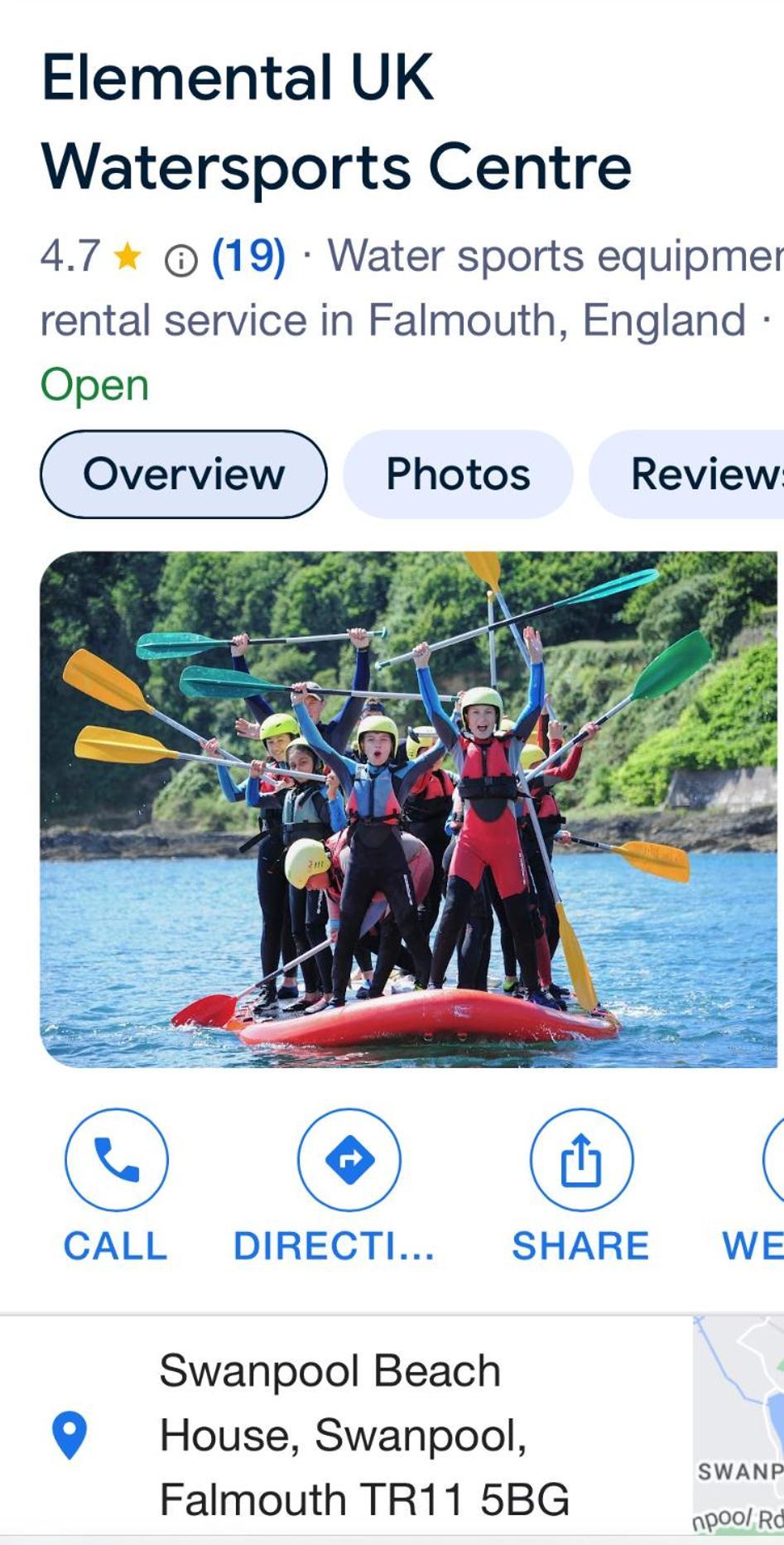Open the paddleboard group photo
Viewport: 784px width, 1545px height.
click(x=408, y=809)
